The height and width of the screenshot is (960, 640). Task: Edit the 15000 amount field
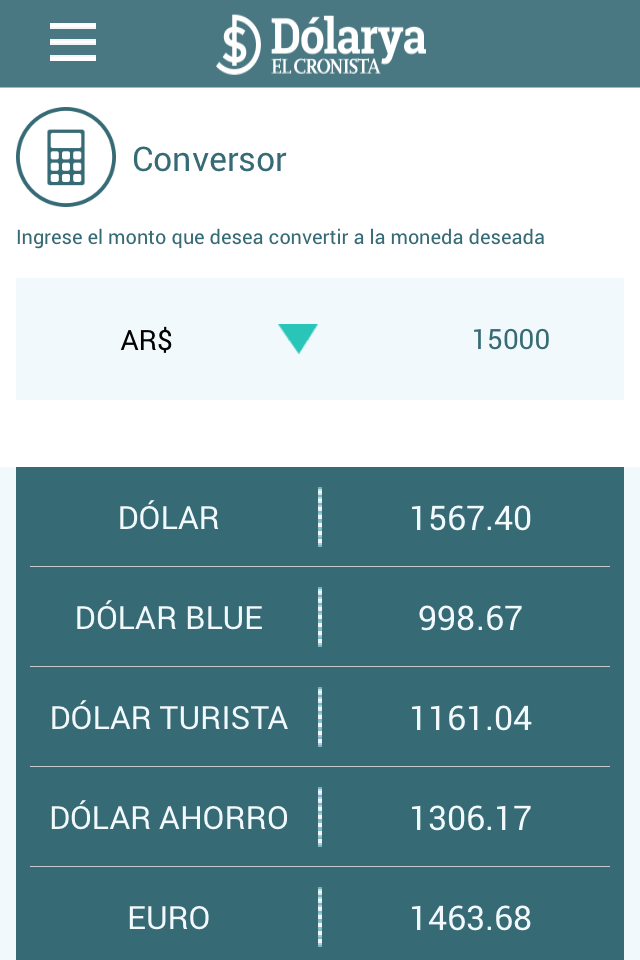pyautogui.click(x=510, y=340)
